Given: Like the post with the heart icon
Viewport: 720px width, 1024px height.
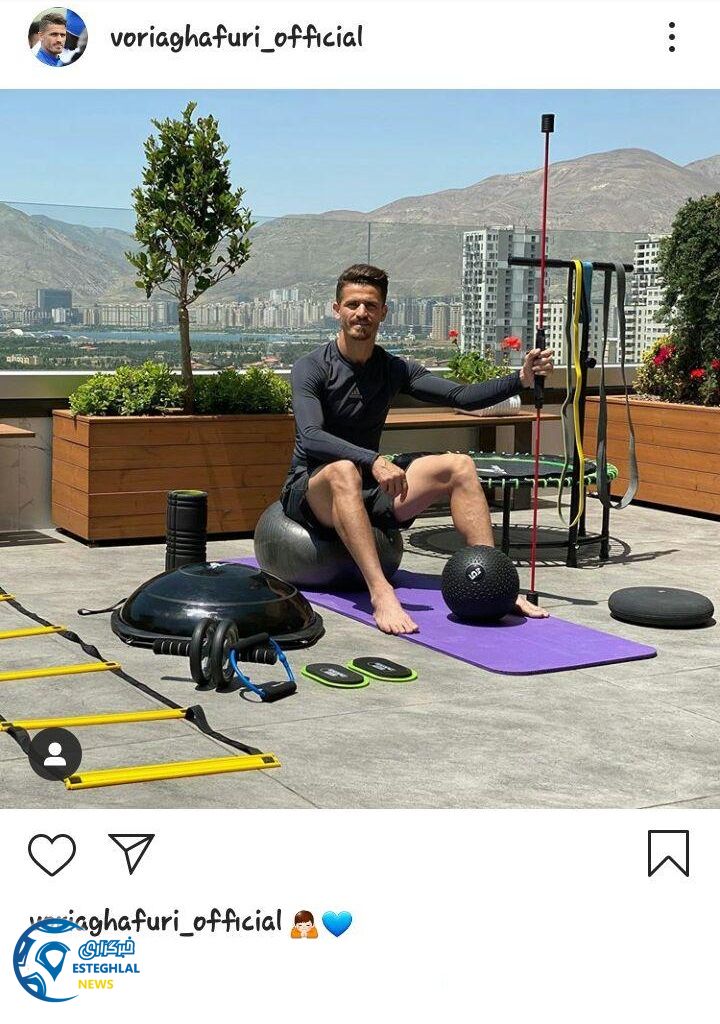Looking at the screenshot, I should (x=52, y=854).
